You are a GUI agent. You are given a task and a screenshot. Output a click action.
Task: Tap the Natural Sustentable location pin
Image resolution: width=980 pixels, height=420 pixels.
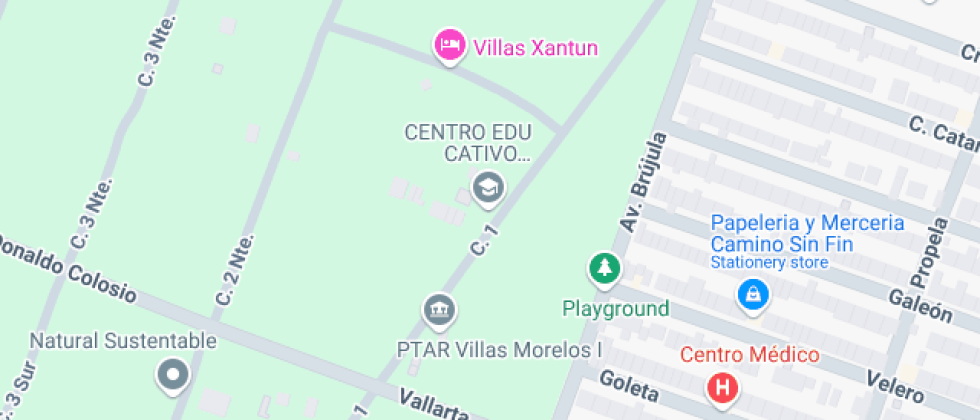point(174,376)
